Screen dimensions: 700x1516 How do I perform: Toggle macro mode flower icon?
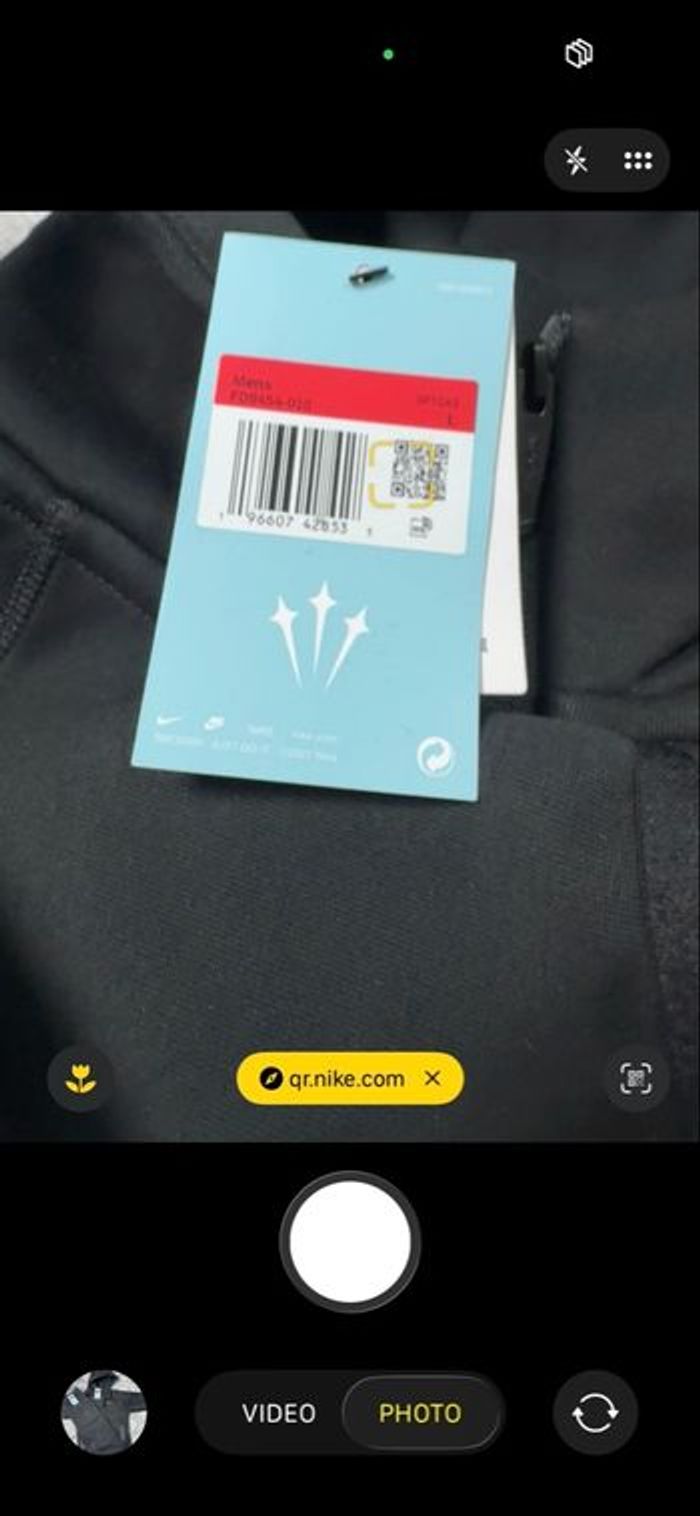click(80, 1078)
